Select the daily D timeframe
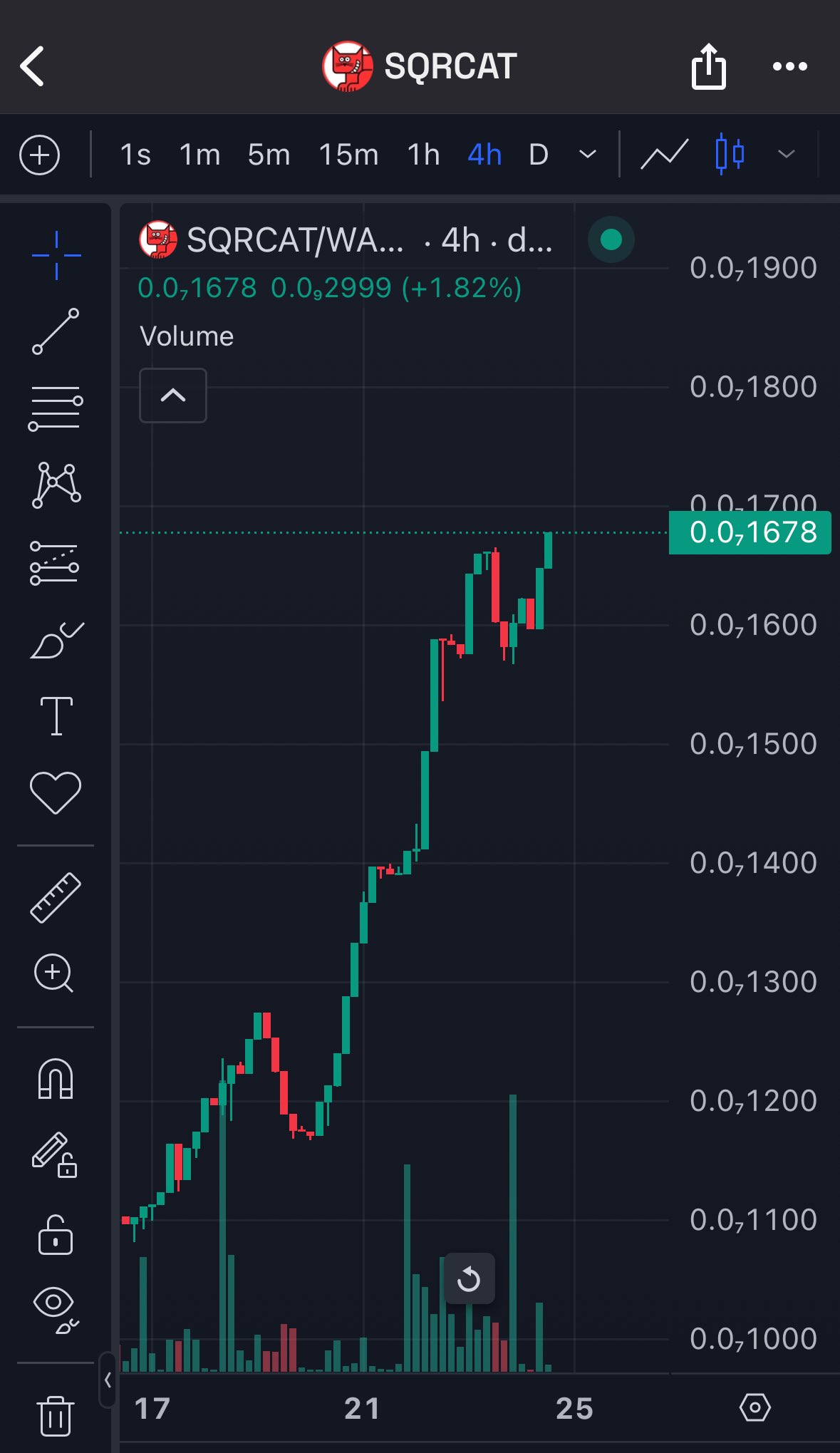 tap(539, 155)
